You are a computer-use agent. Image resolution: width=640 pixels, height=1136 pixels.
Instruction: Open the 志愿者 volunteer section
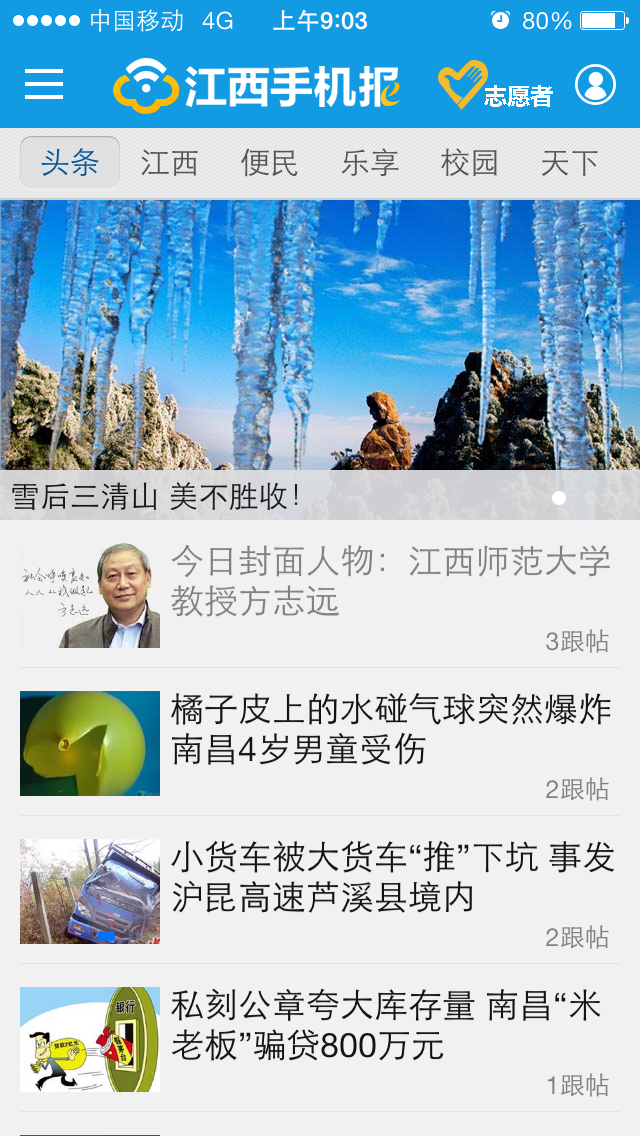click(x=496, y=85)
